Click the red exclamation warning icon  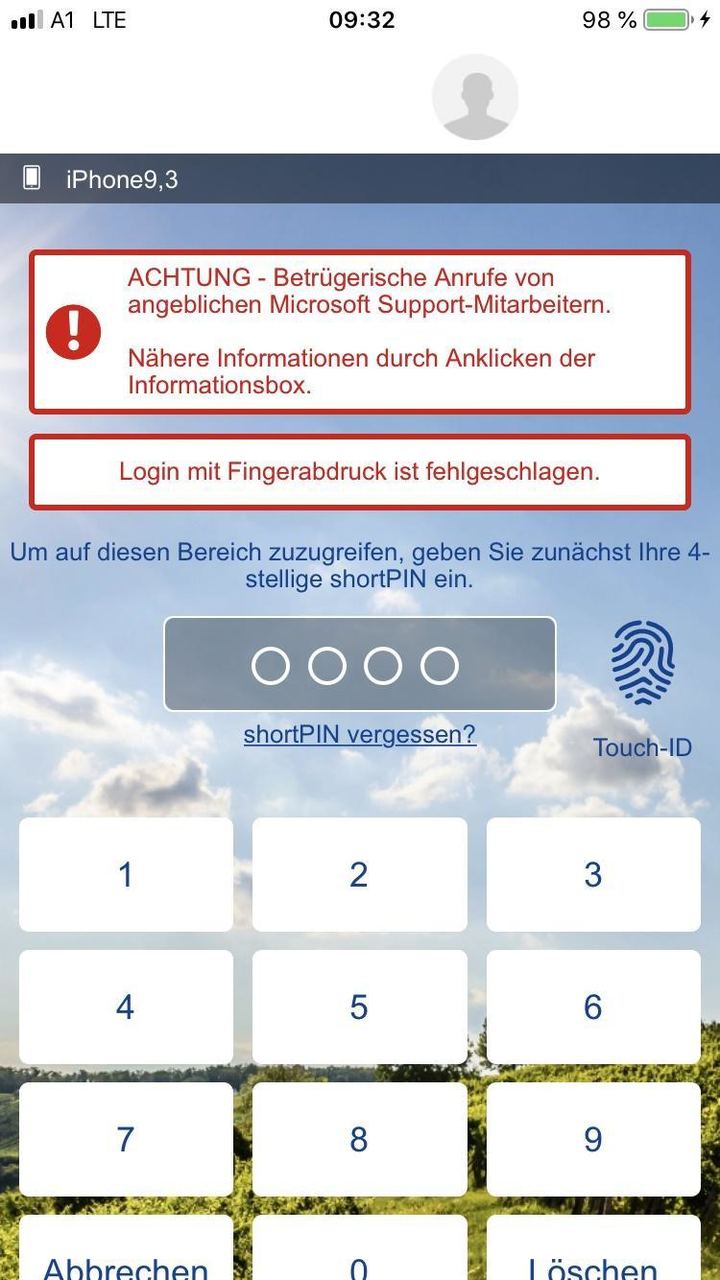72,332
